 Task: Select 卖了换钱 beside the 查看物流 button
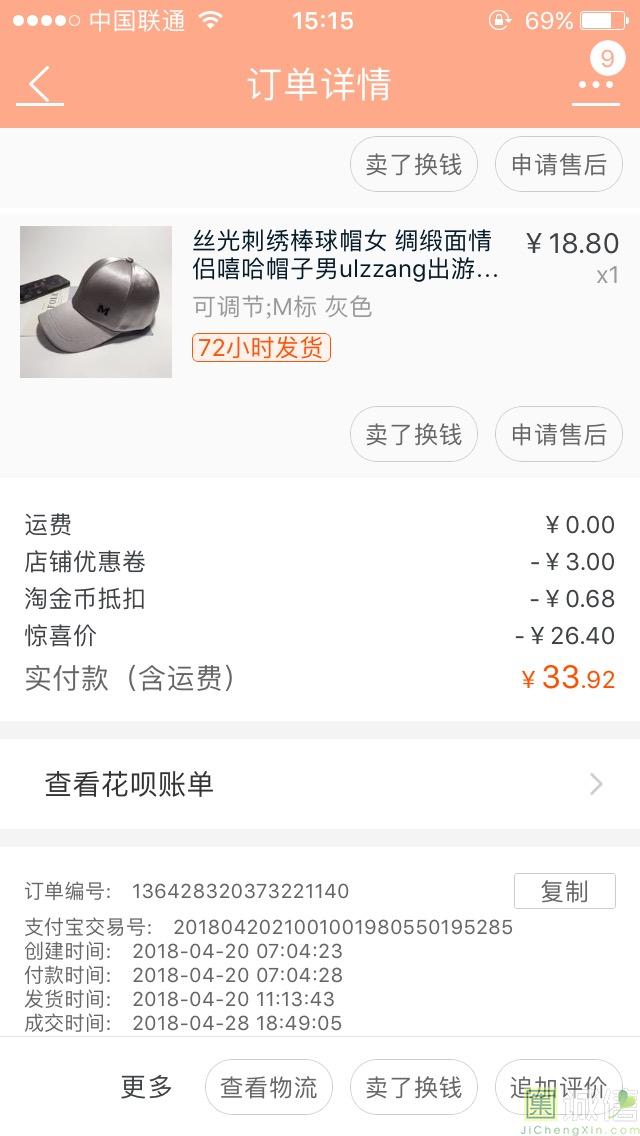click(x=414, y=1087)
